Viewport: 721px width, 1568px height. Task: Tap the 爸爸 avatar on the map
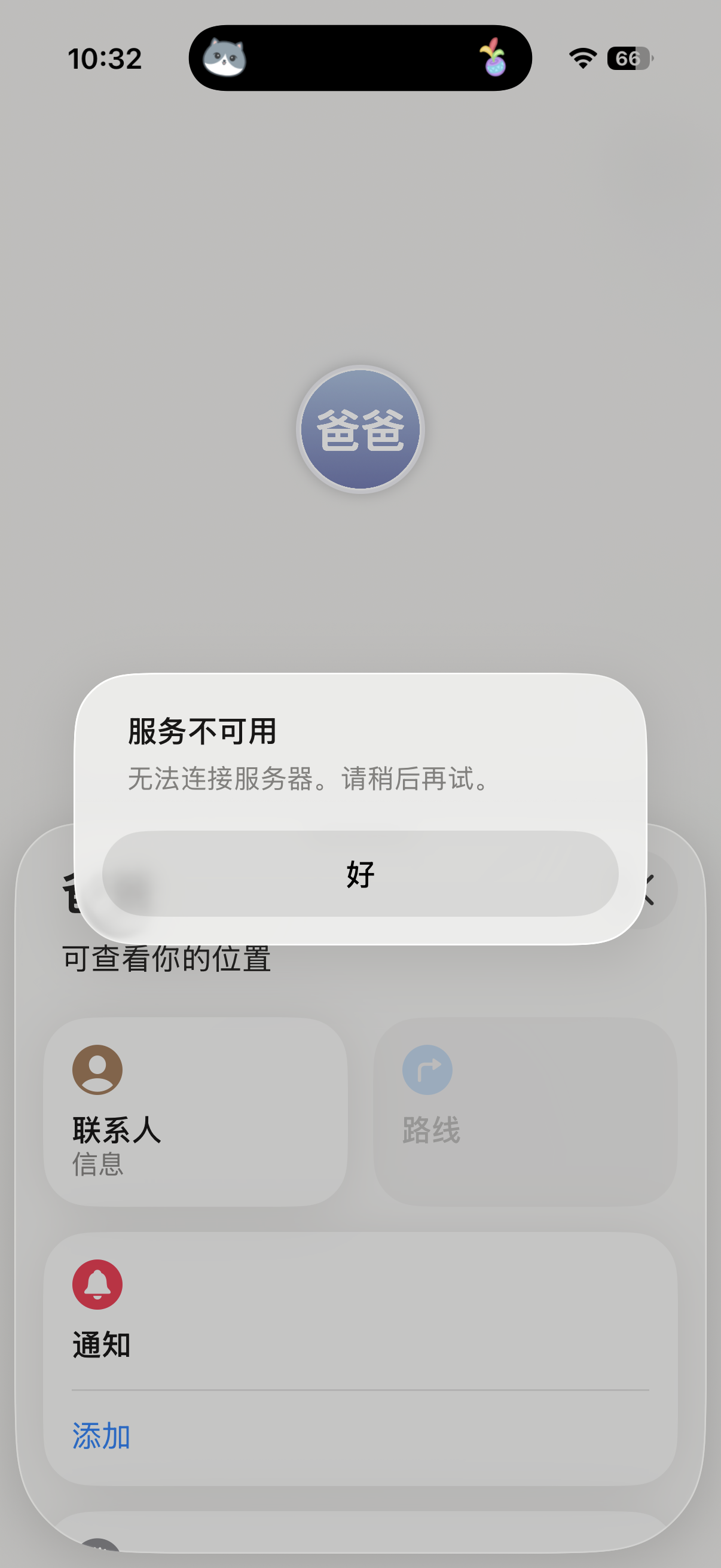pyautogui.click(x=360, y=430)
